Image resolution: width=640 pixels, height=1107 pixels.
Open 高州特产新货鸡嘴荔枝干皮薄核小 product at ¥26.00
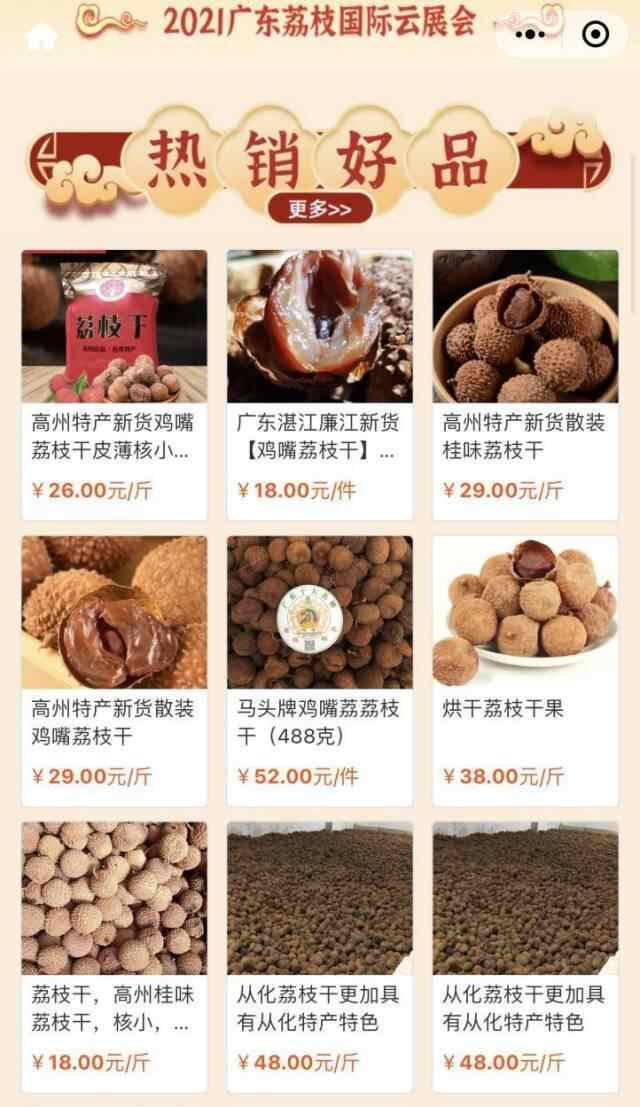(x=114, y=384)
